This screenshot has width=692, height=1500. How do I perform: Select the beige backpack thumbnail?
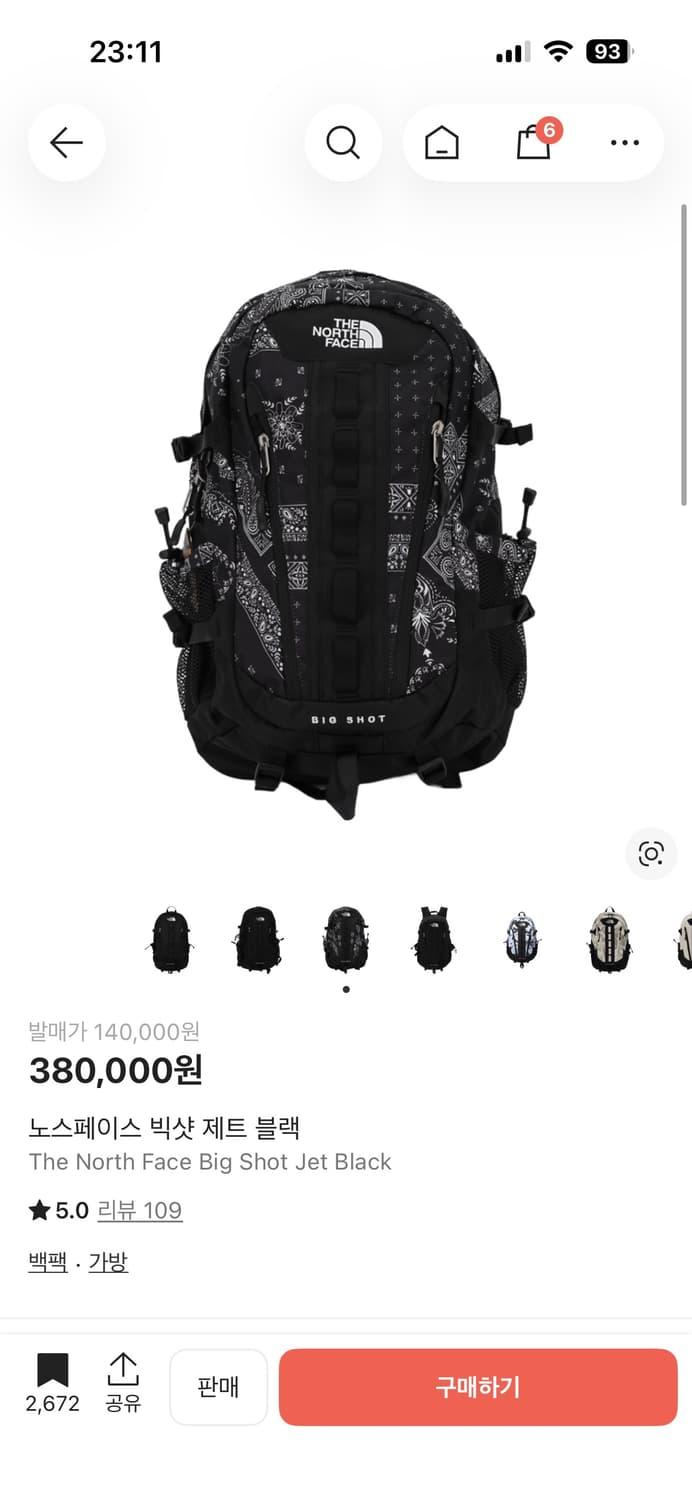click(x=609, y=939)
